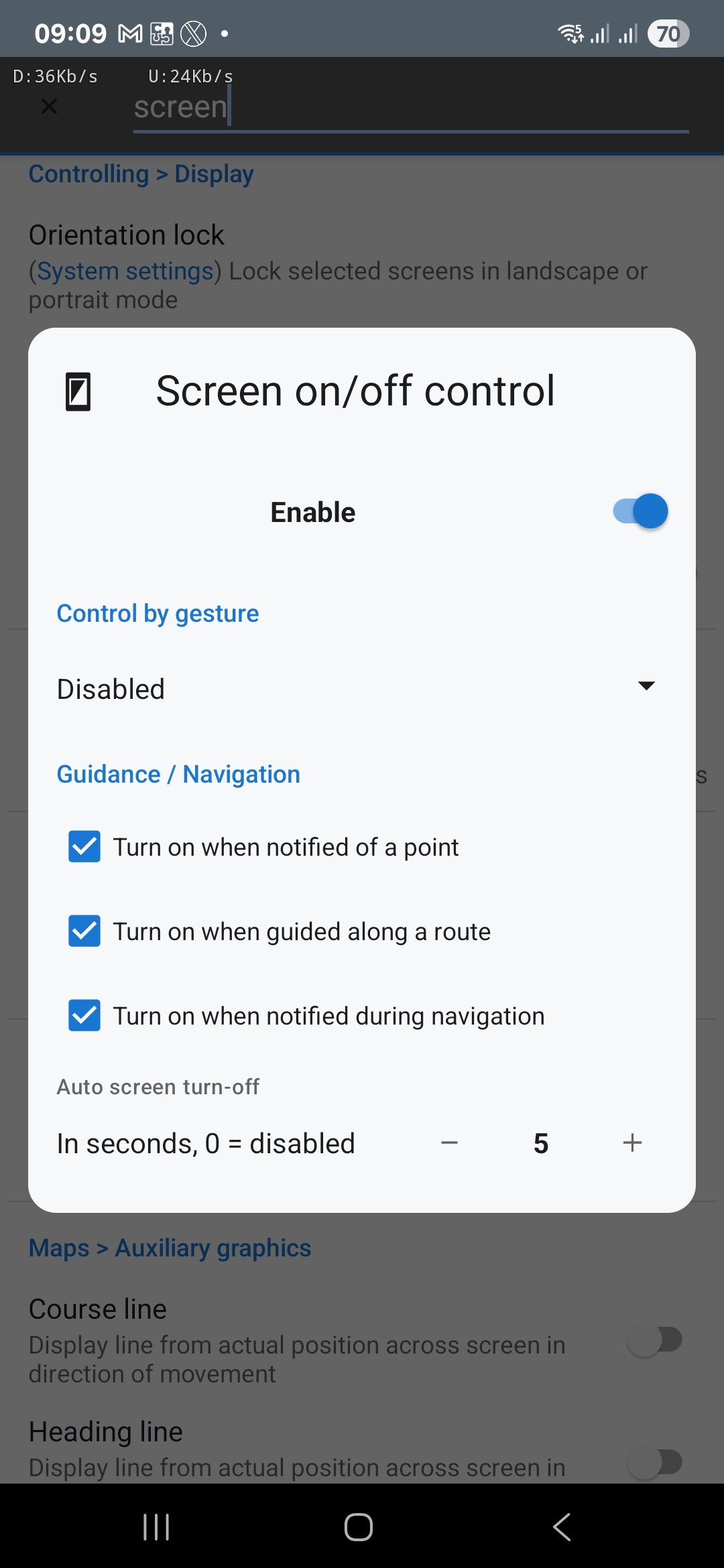Increase auto screen turn-off seconds
The width and height of the screenshot is (724, 1568).
pos(632,1143)
